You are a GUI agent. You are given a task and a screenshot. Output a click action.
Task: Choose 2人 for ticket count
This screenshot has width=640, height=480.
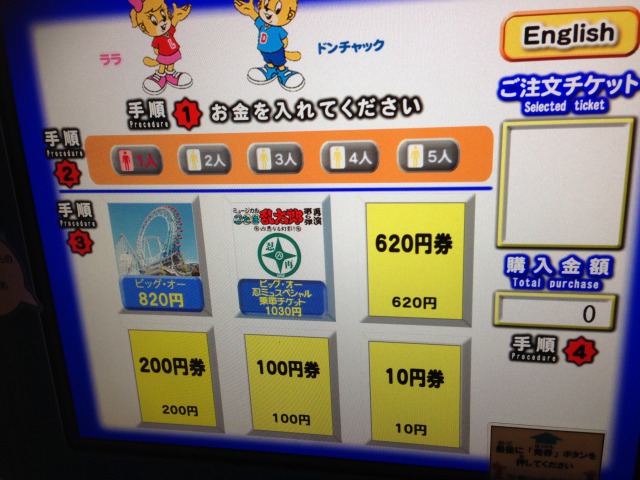[x=205, y=159]
